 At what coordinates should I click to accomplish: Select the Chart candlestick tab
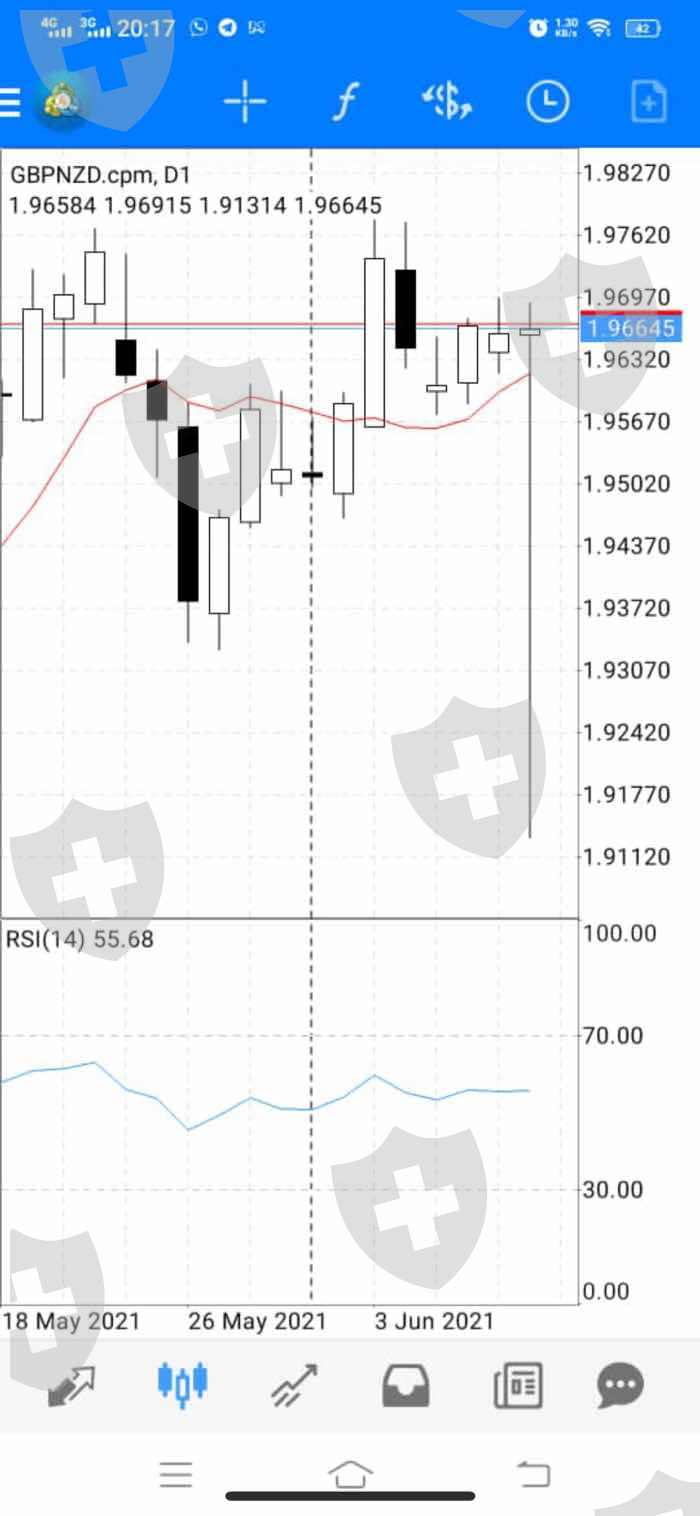(182, 1385)
